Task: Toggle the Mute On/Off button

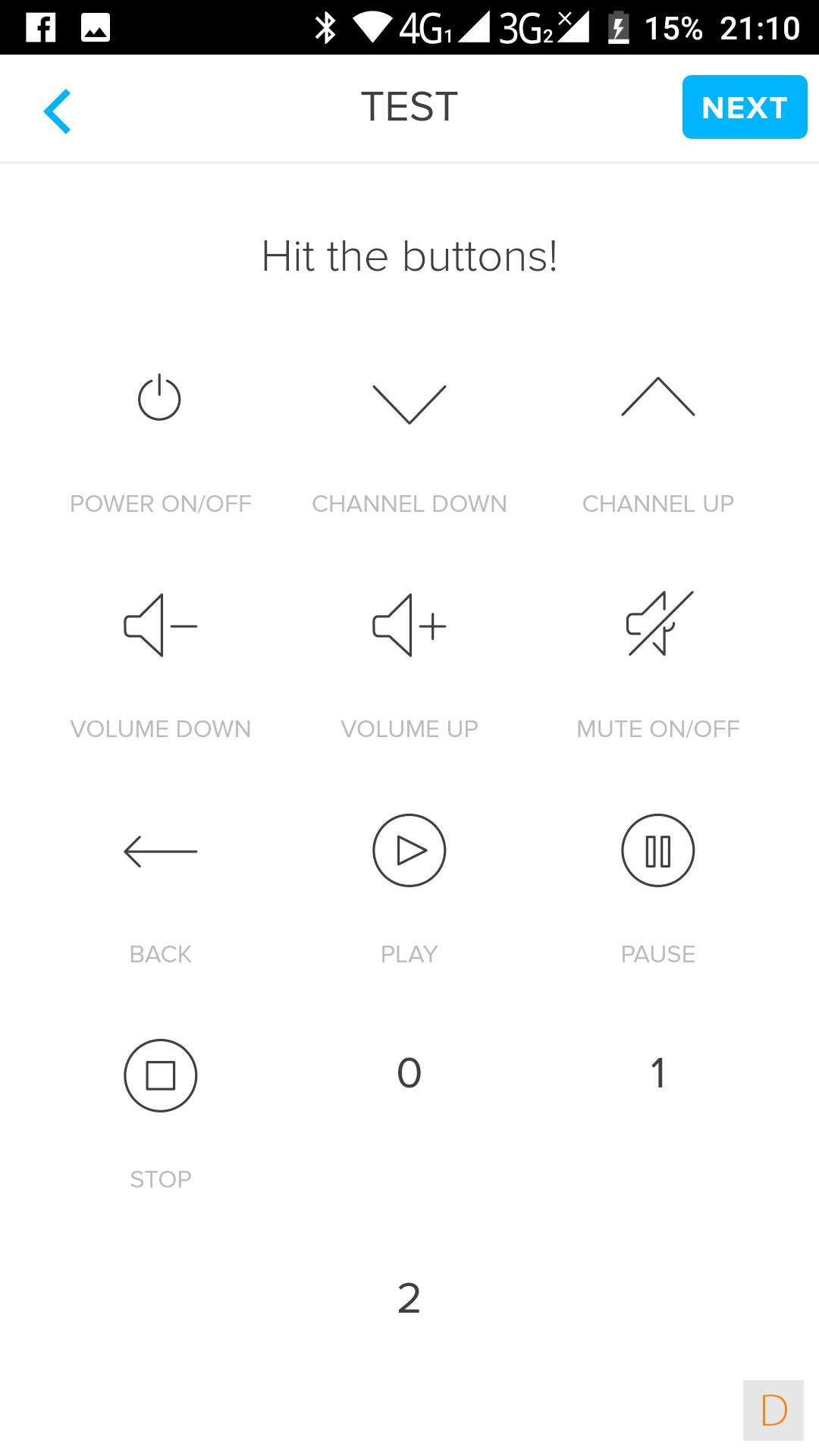Action: click(657, 624)
